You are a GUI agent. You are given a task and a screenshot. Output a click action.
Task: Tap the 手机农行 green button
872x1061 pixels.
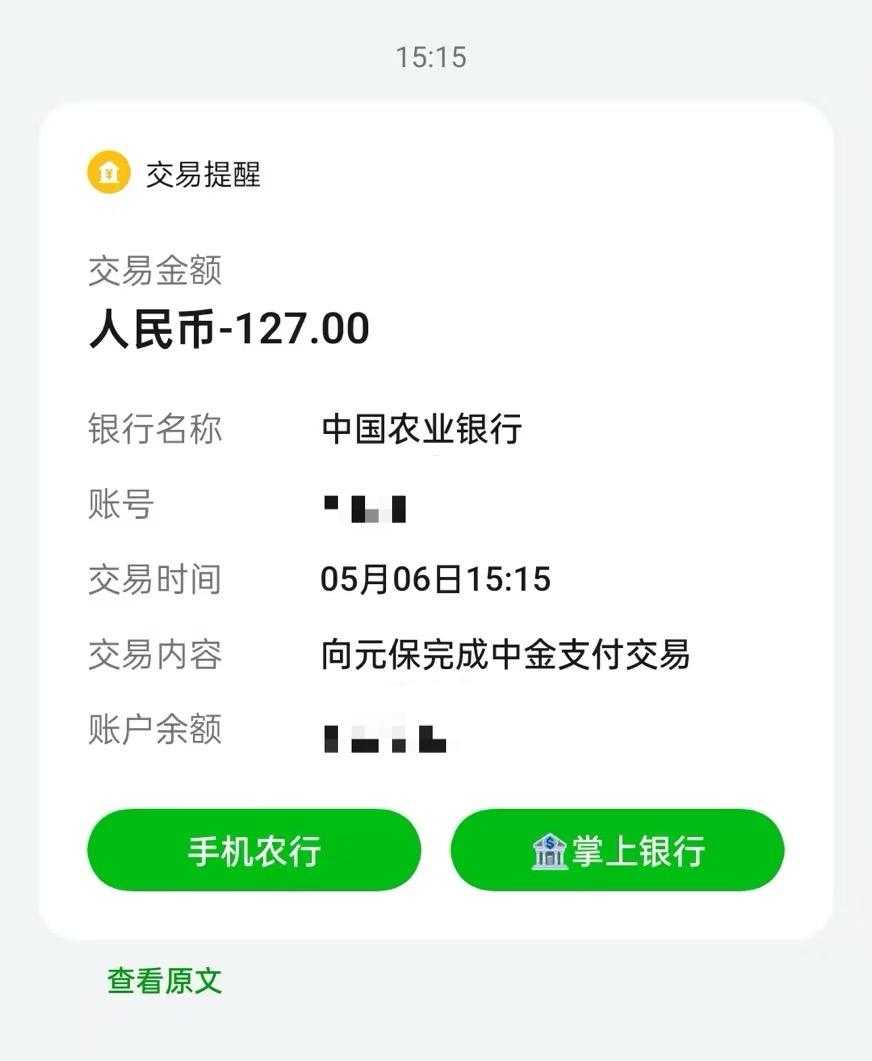coord(254,850)
